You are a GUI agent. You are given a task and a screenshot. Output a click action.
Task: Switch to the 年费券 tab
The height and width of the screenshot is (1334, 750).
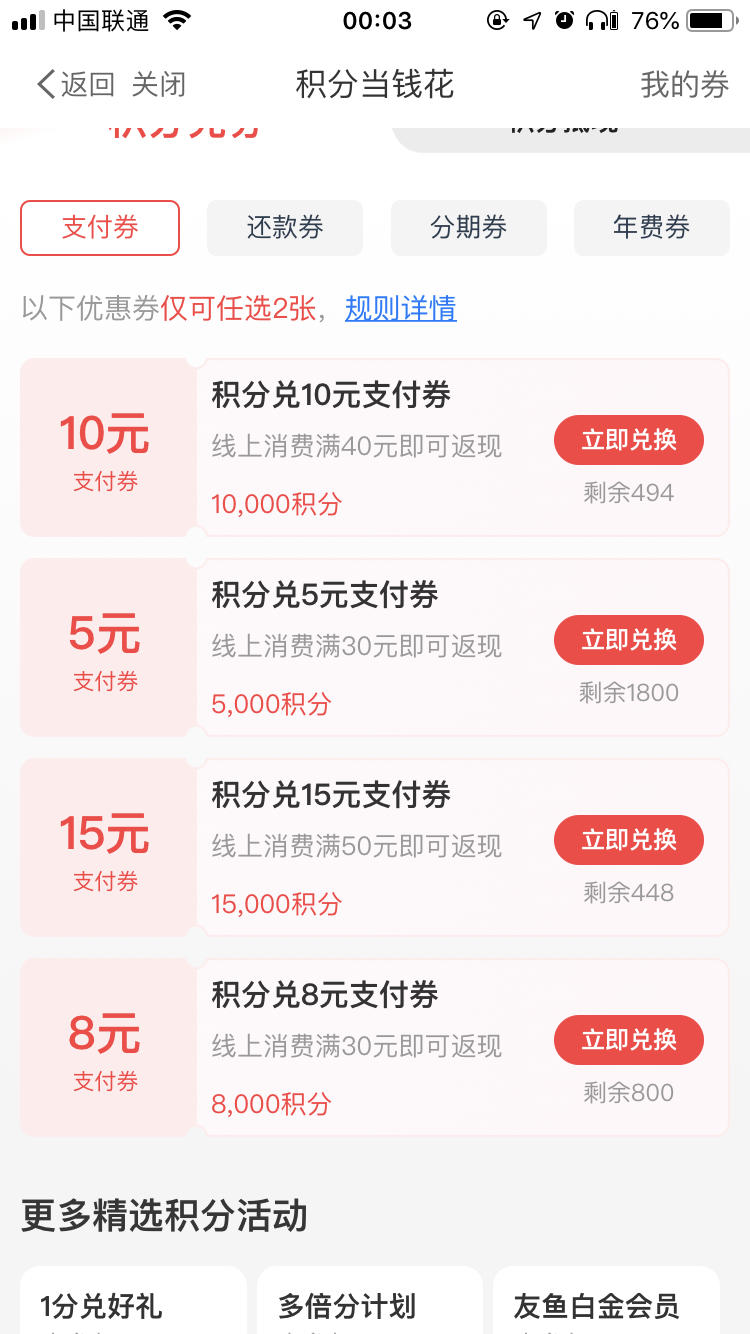[x=652, y=228]
